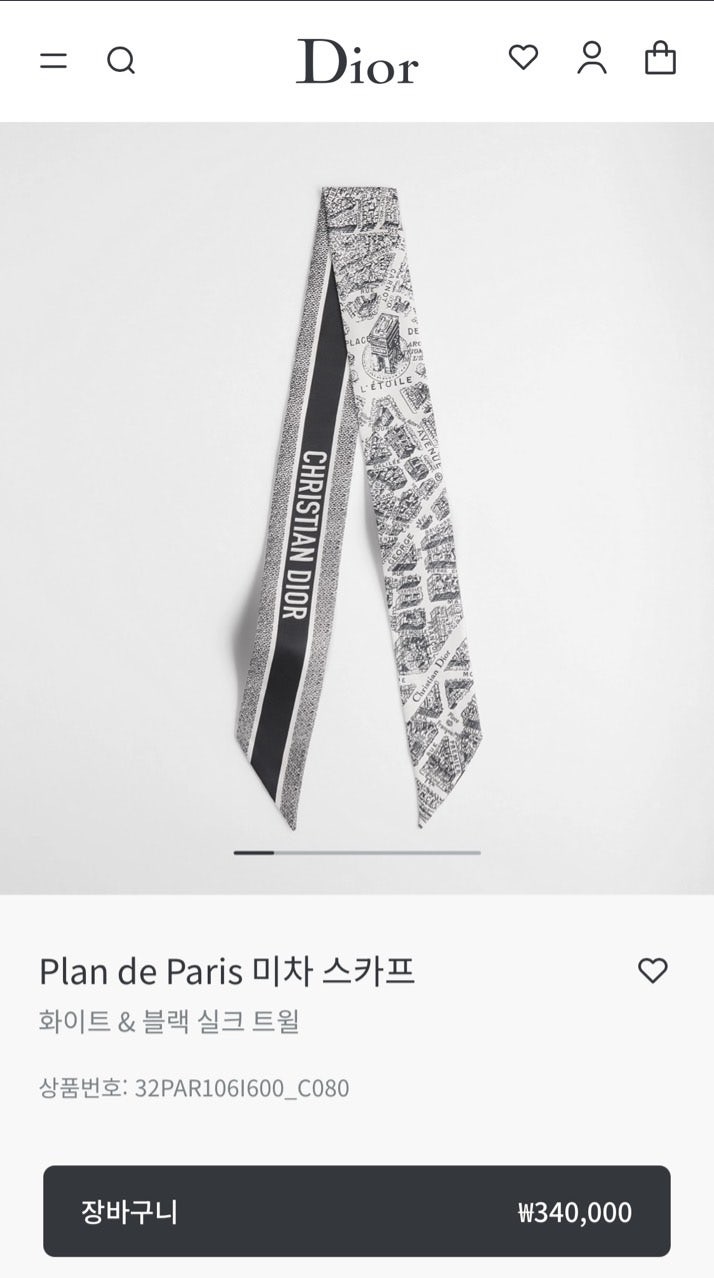Save Plan de Paris scarf to wishlist

pyautogui.click(x=652, y=970)
